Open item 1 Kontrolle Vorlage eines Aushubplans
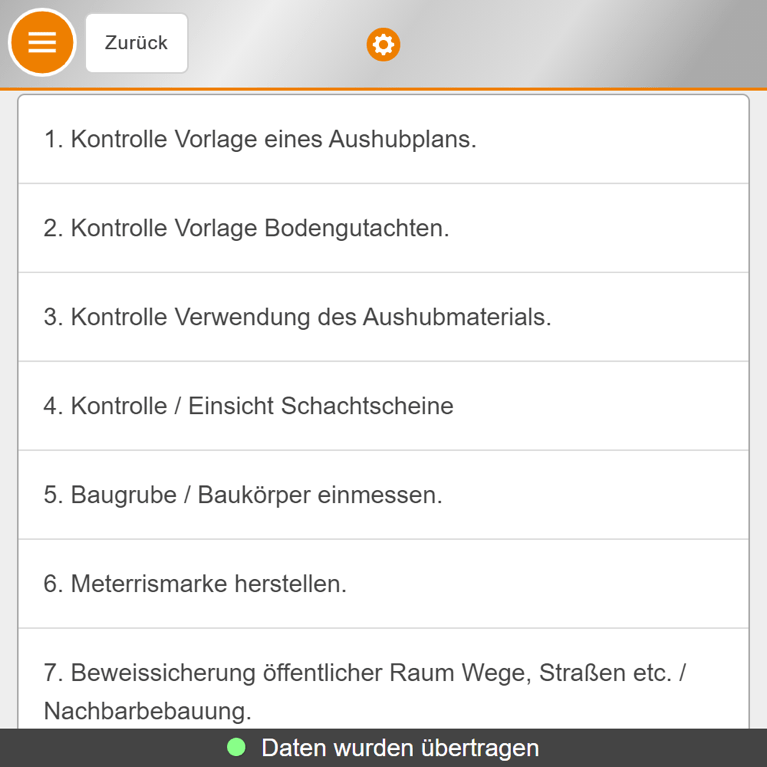Image resolution: width=767 pixels, height=767 pixels. click(x=383, y=139)
